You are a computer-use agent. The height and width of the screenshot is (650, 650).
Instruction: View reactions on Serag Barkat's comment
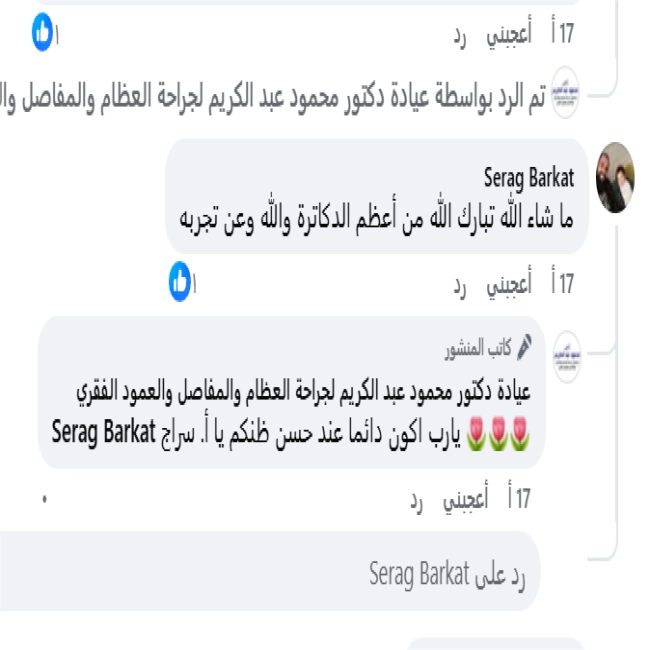181,281
